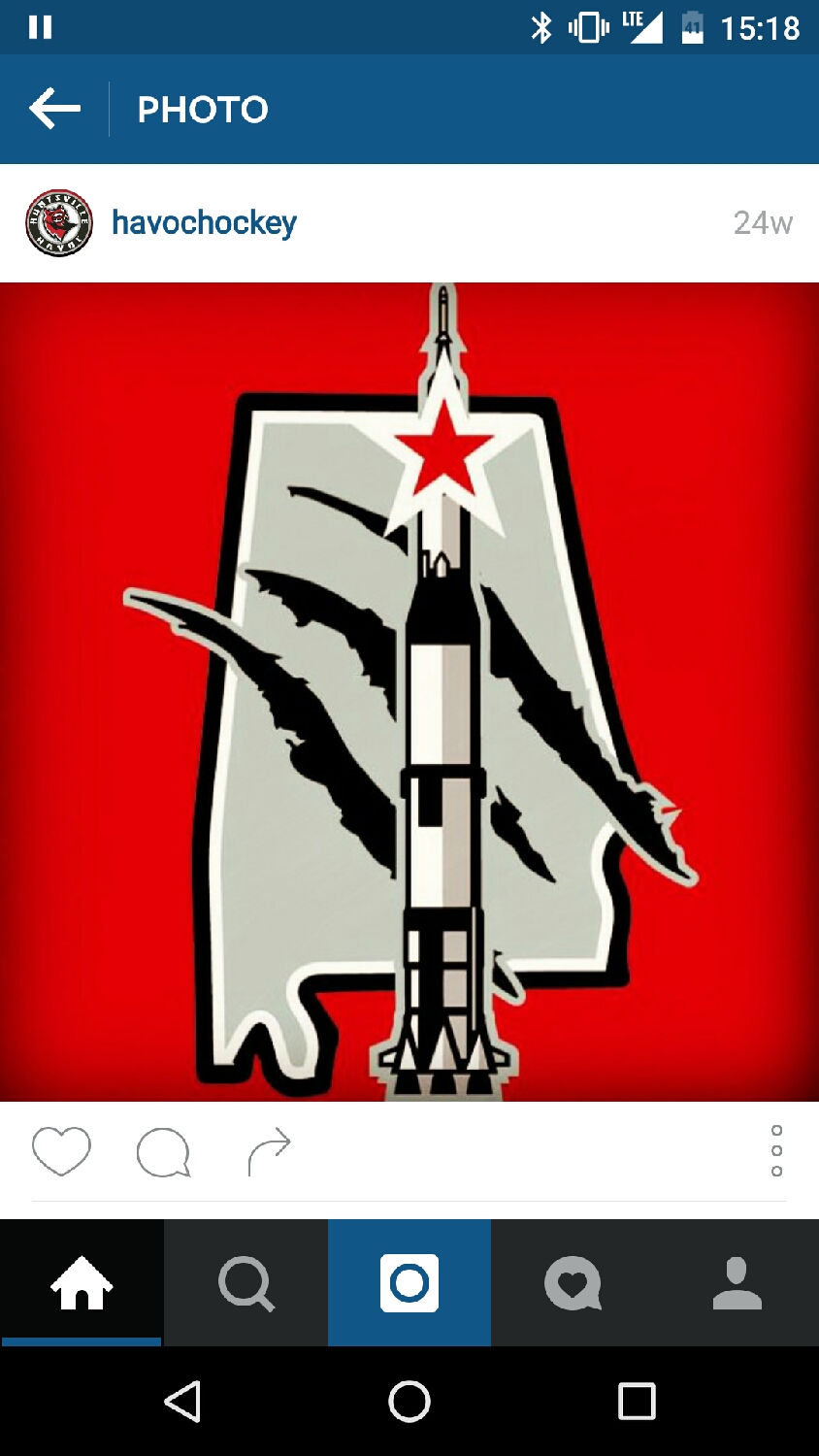Tap the havochockey profile avatar
Image resolution: width=819 pixels, height=1456 pixels.
click(x=59, y=223)
